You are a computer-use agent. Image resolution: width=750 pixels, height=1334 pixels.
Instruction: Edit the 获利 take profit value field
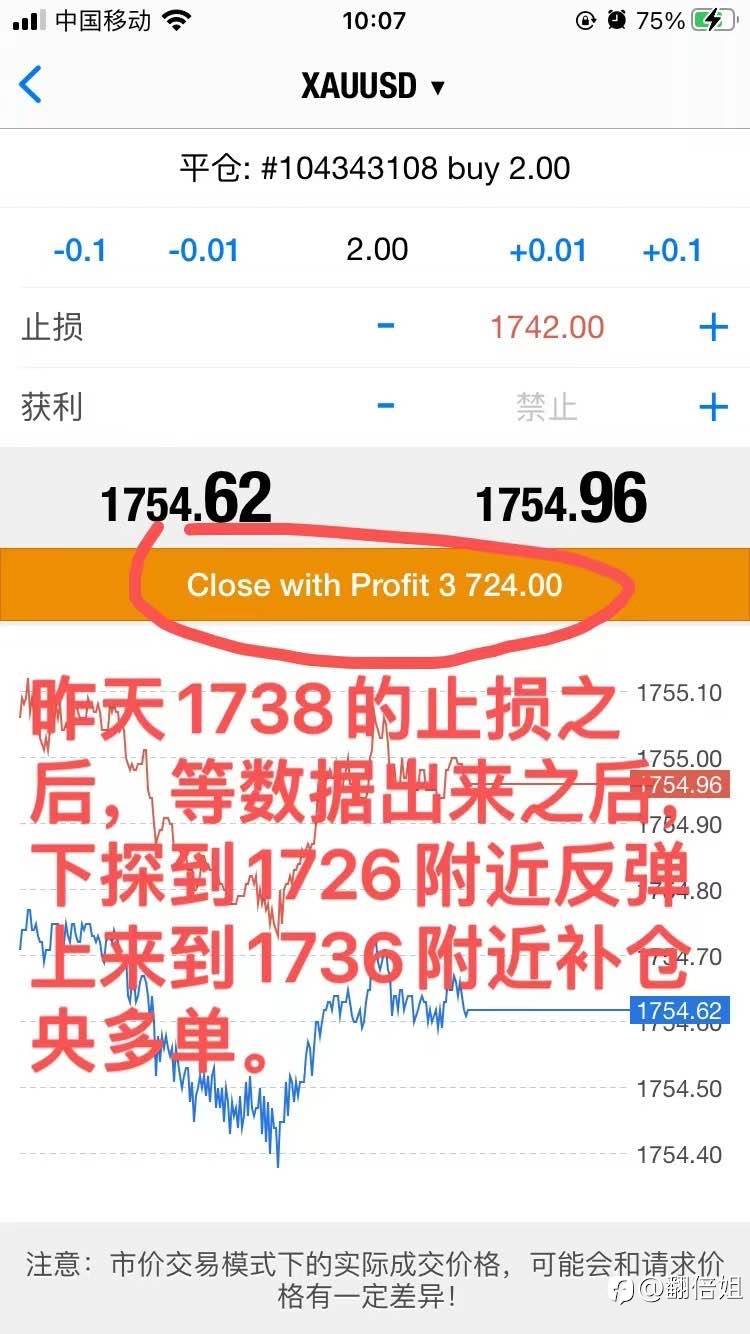[x=547, y=407]
